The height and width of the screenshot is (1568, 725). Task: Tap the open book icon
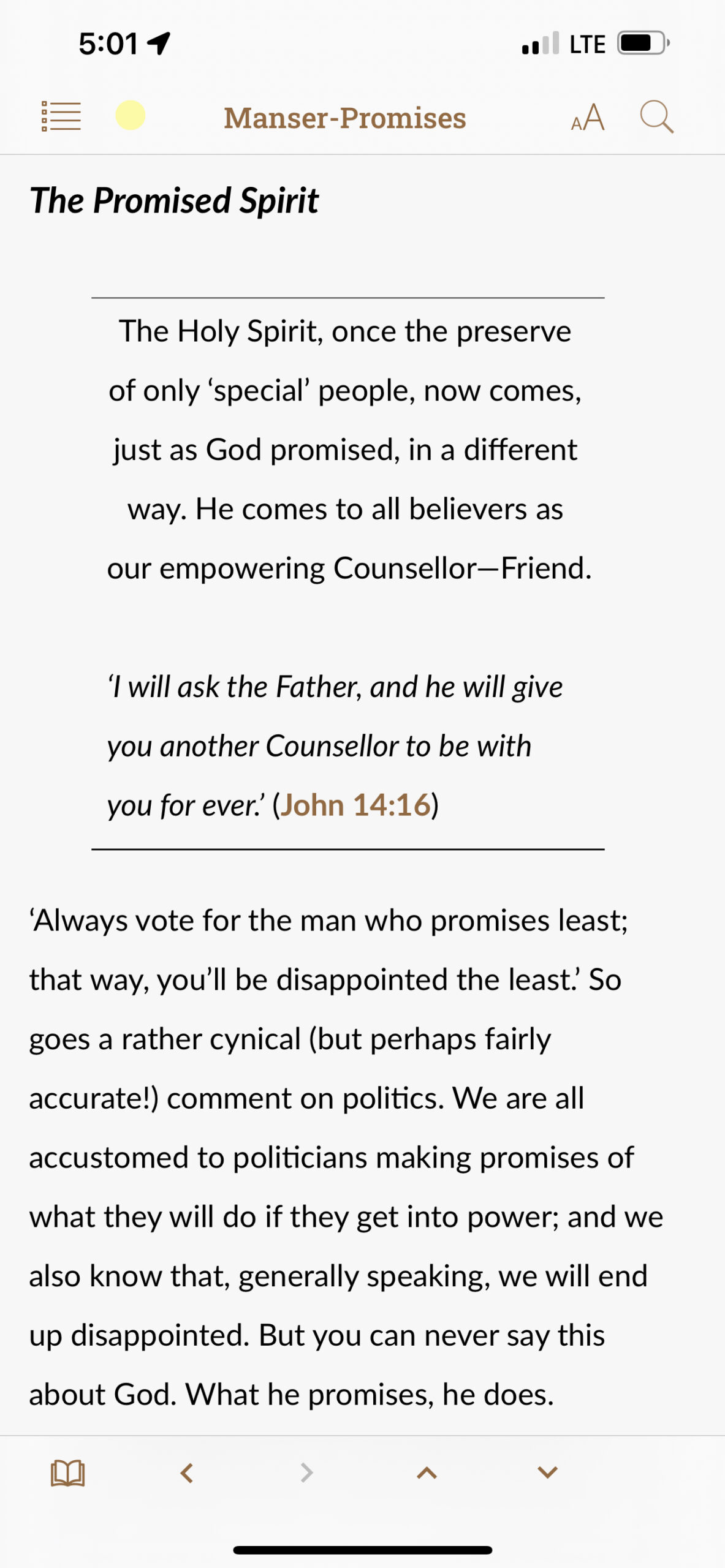67,1472
